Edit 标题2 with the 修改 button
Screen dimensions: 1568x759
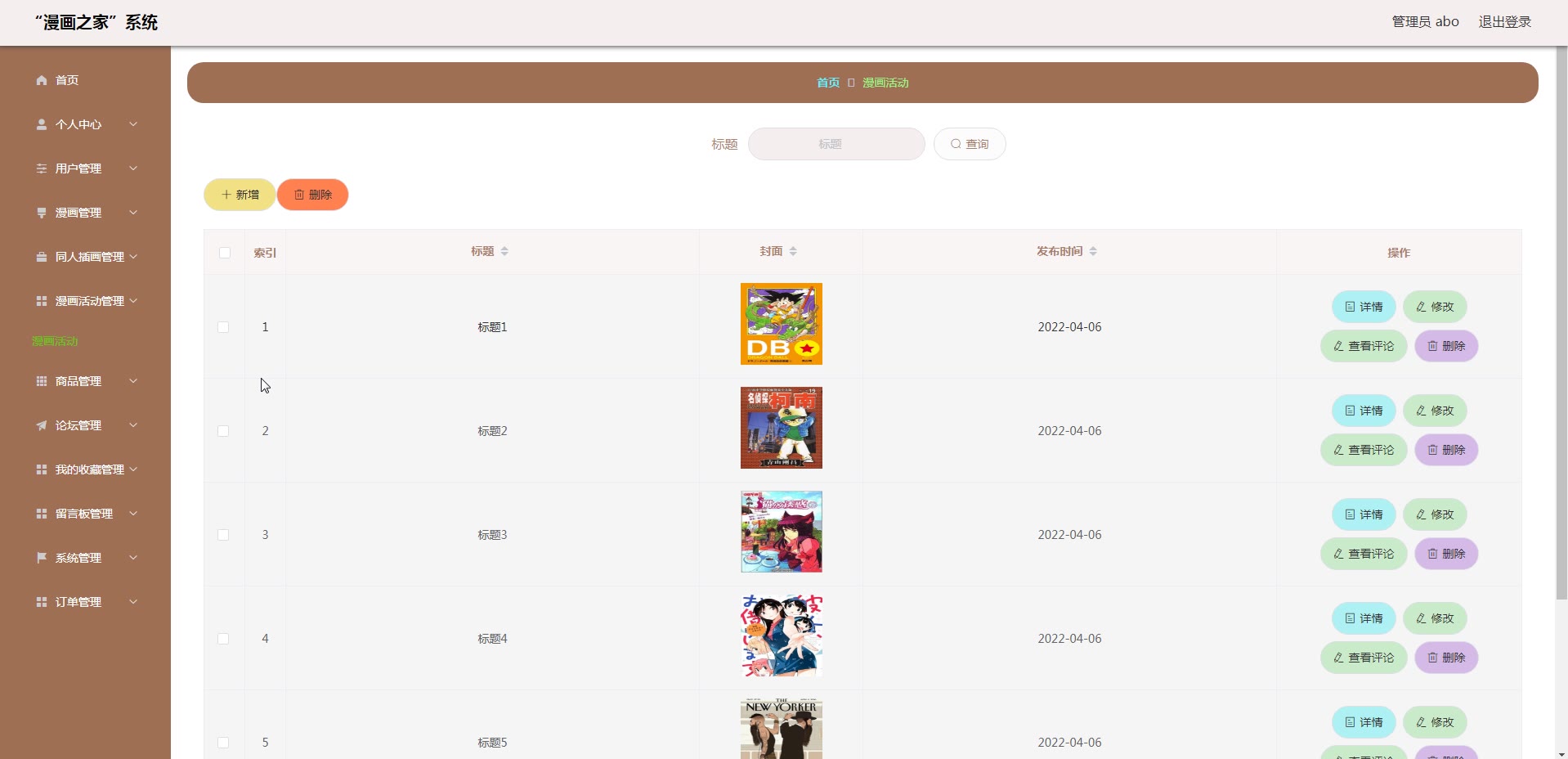click(1434, 411)
